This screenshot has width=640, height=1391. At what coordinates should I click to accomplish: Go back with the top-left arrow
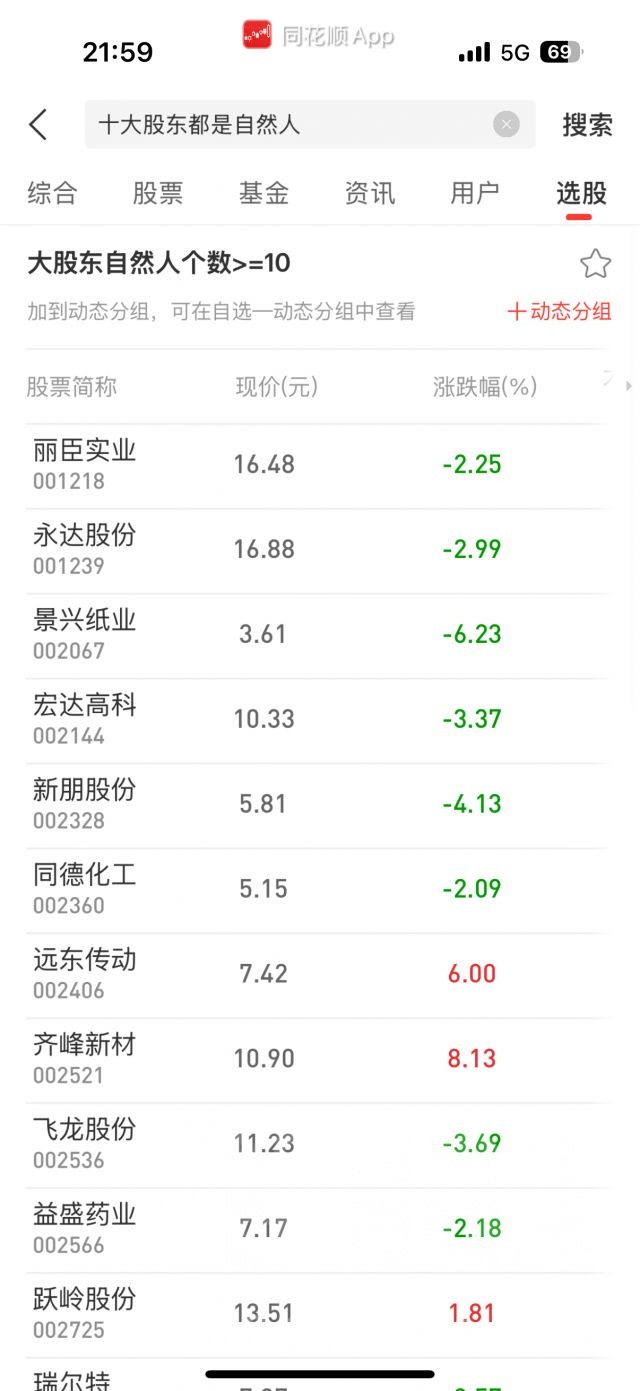tap(38, 125)
